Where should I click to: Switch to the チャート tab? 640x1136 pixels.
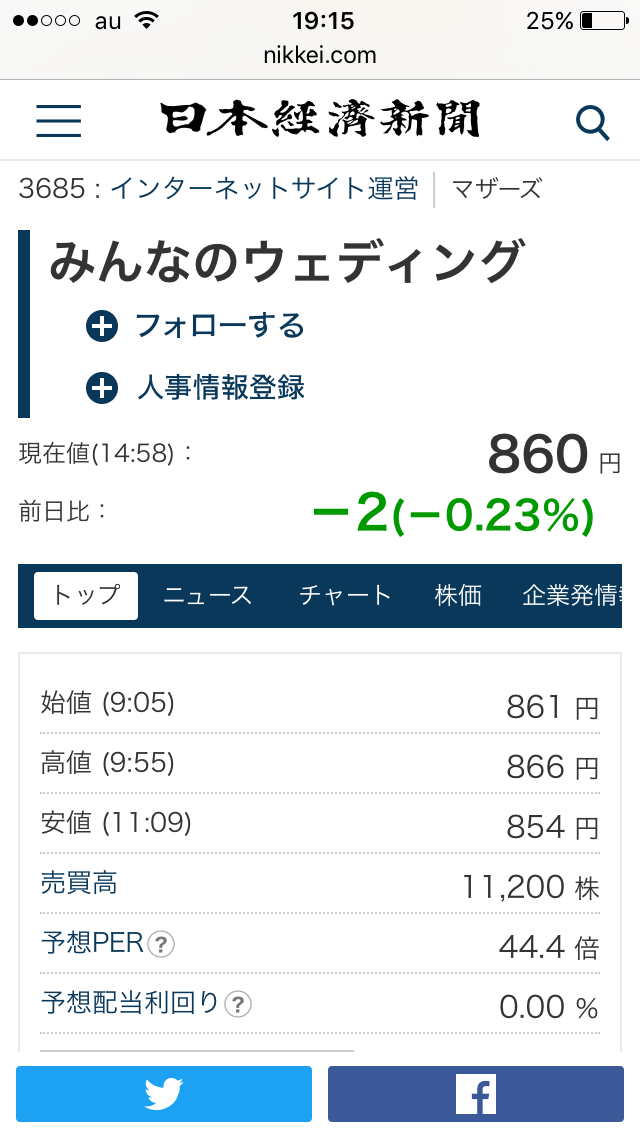[x=345, y=596]
